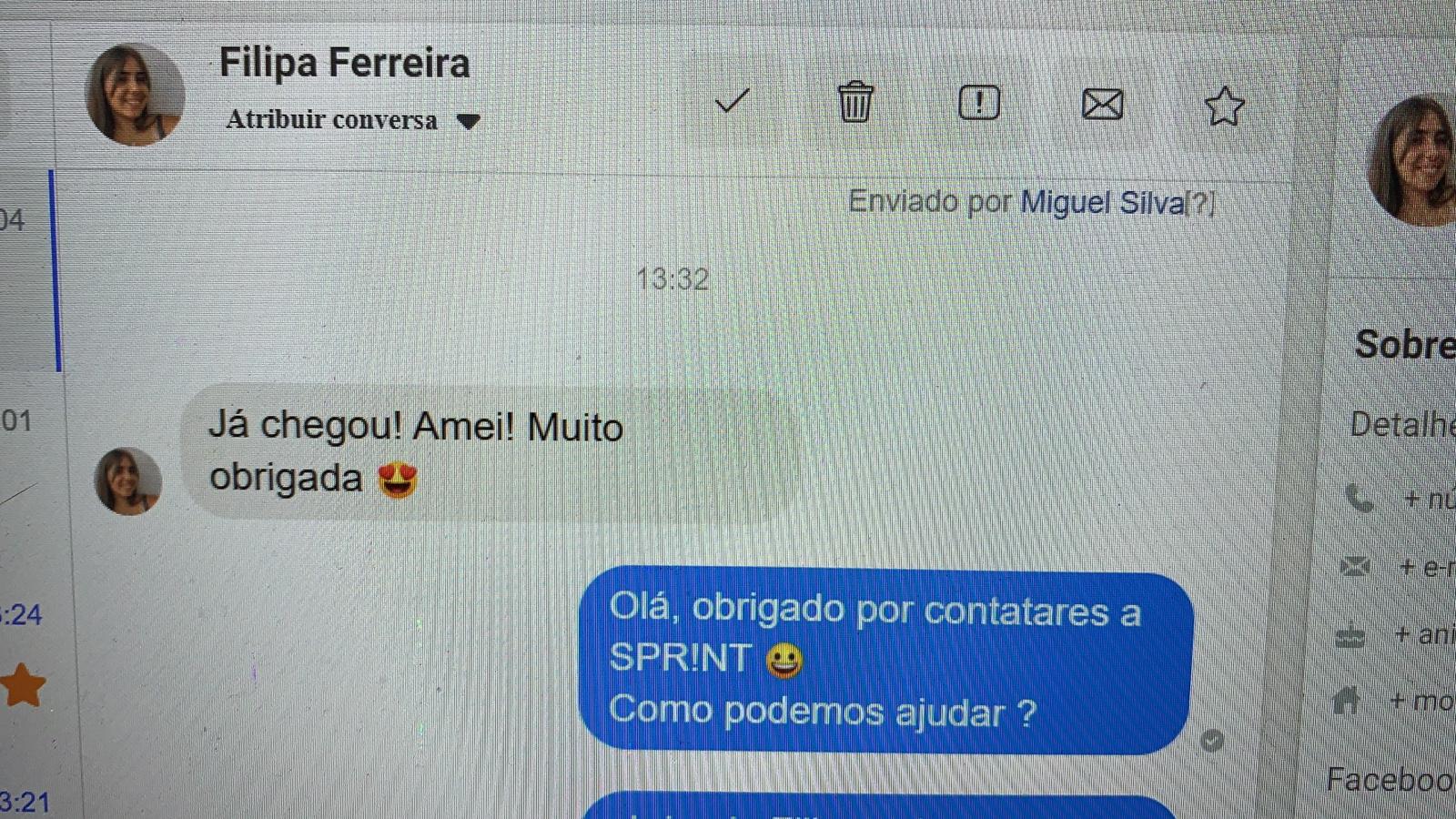Add email address in contact details
Image resolution: width=1456 pixels, height=819 pixels.
click(1424, 568)
